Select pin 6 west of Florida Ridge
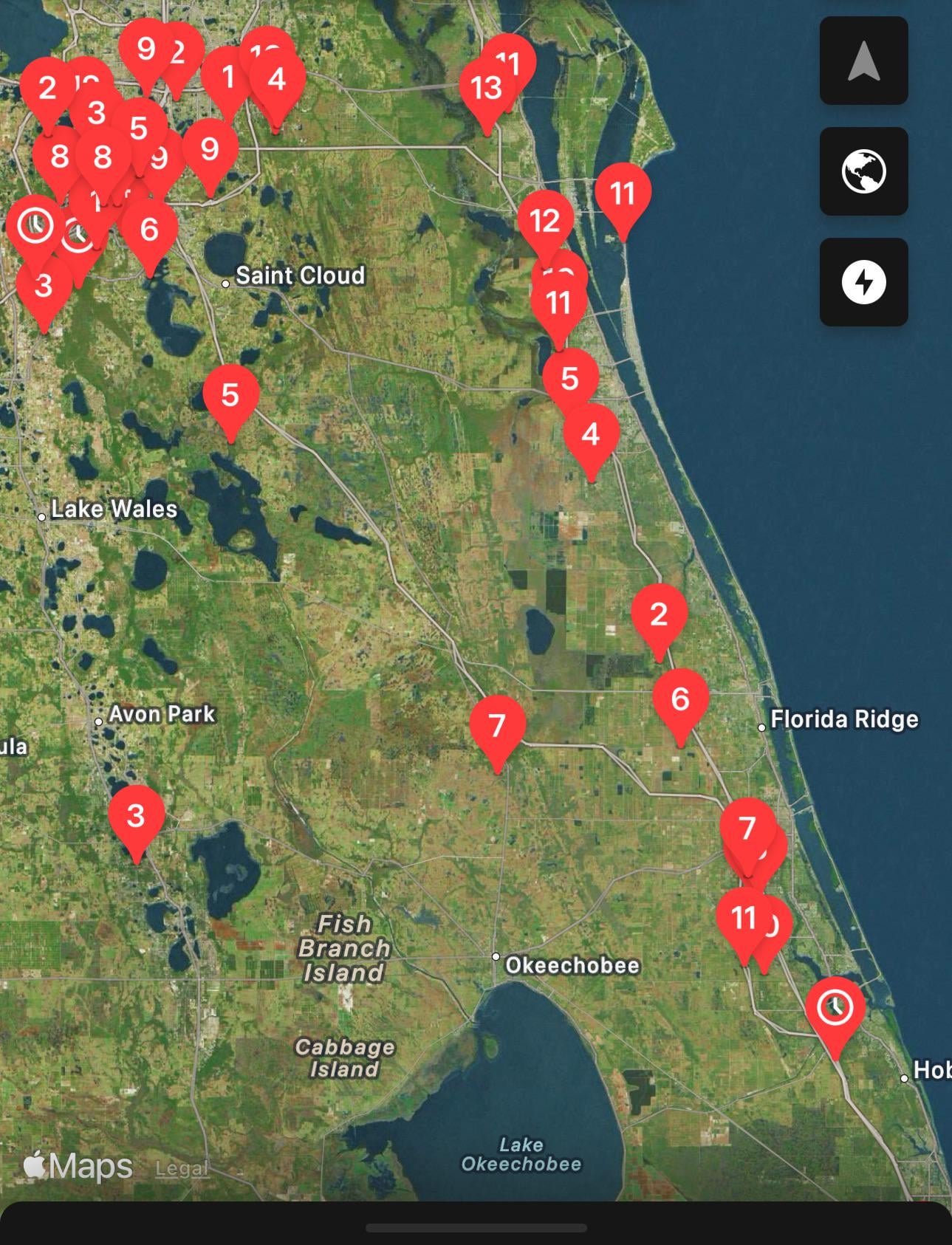This screenshot has height=1245, width=952. pos(680,699)
